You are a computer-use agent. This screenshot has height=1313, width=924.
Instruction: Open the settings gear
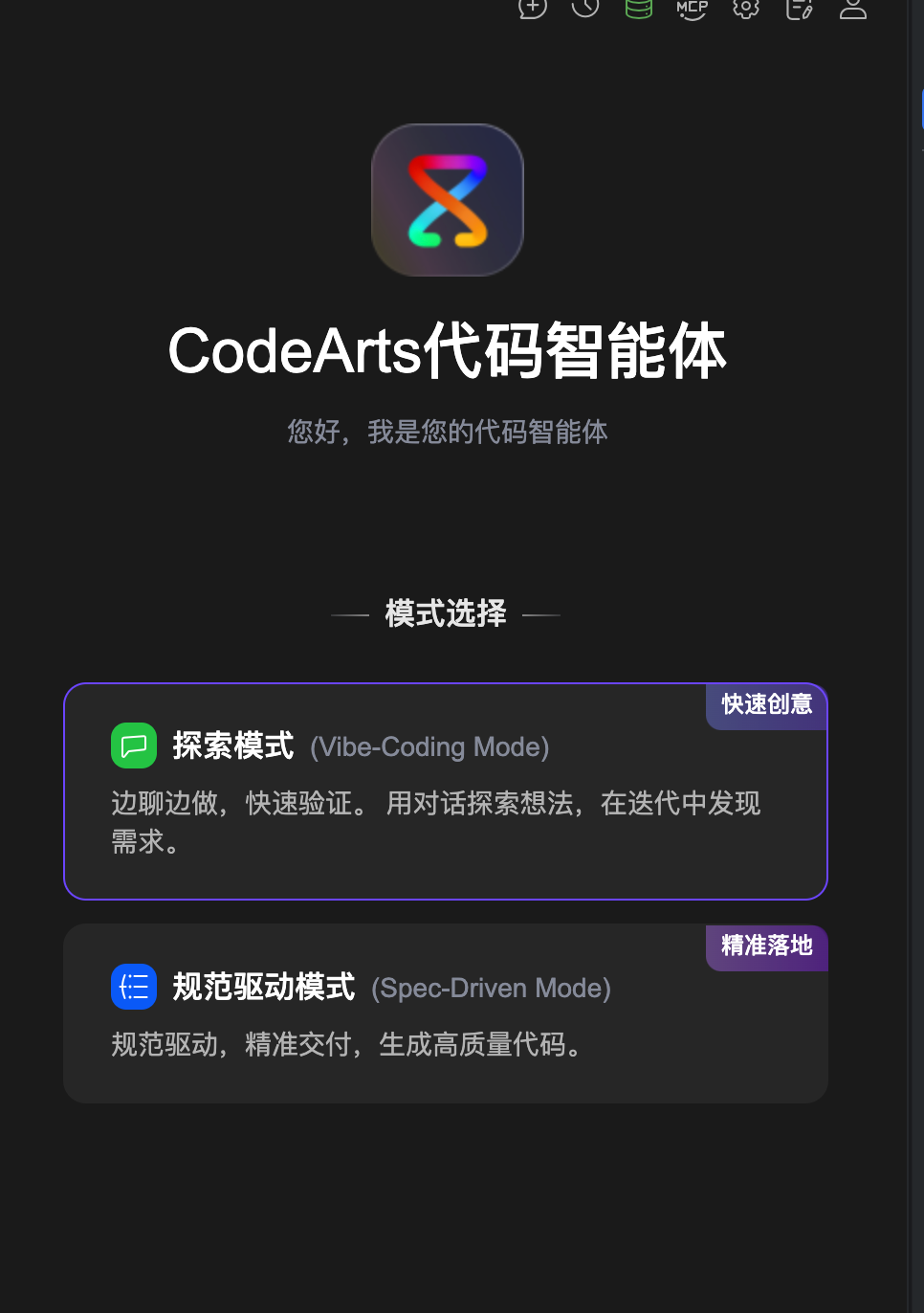(x=746, y=8)
